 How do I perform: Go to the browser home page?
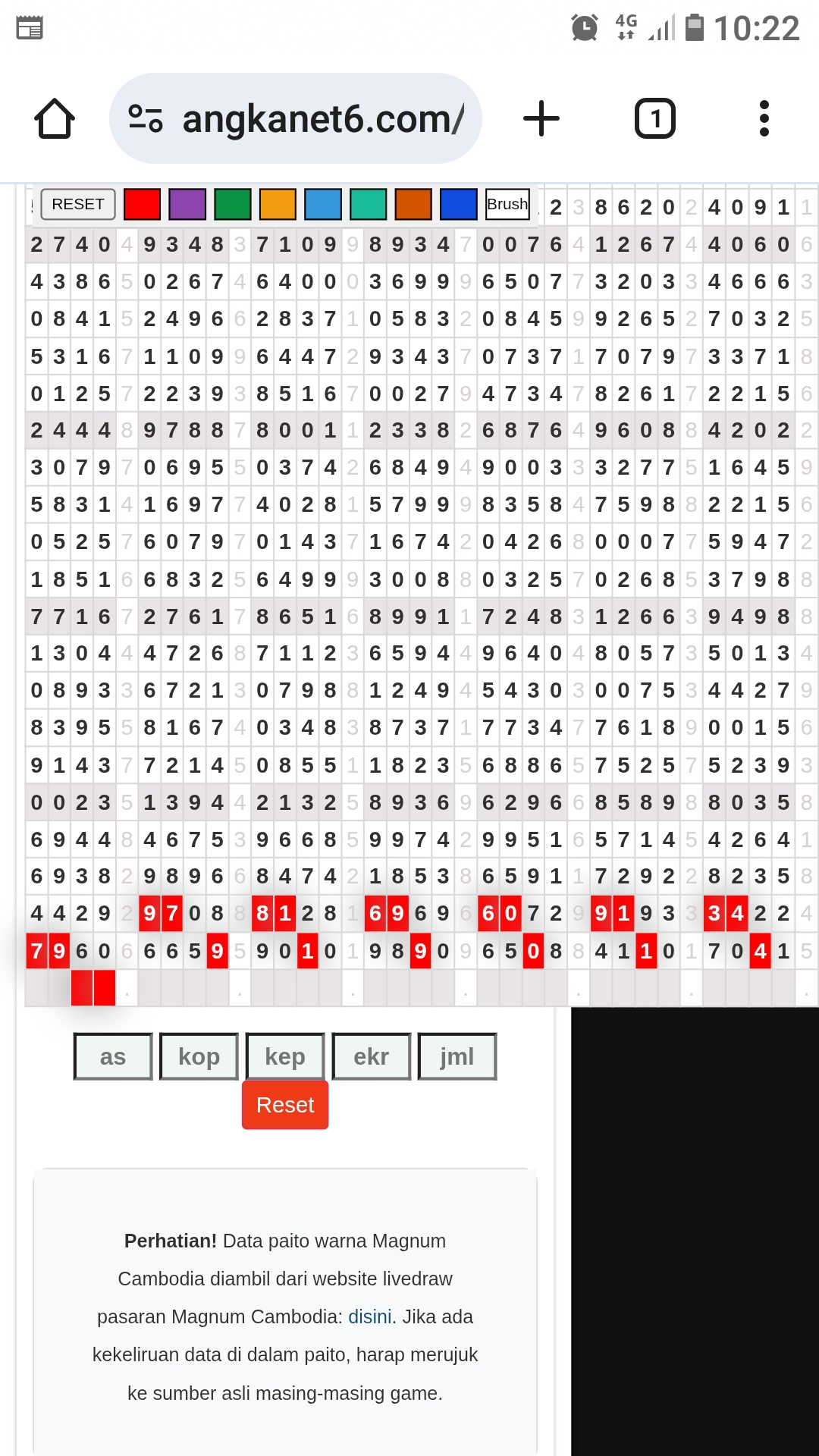click(55, 119)
